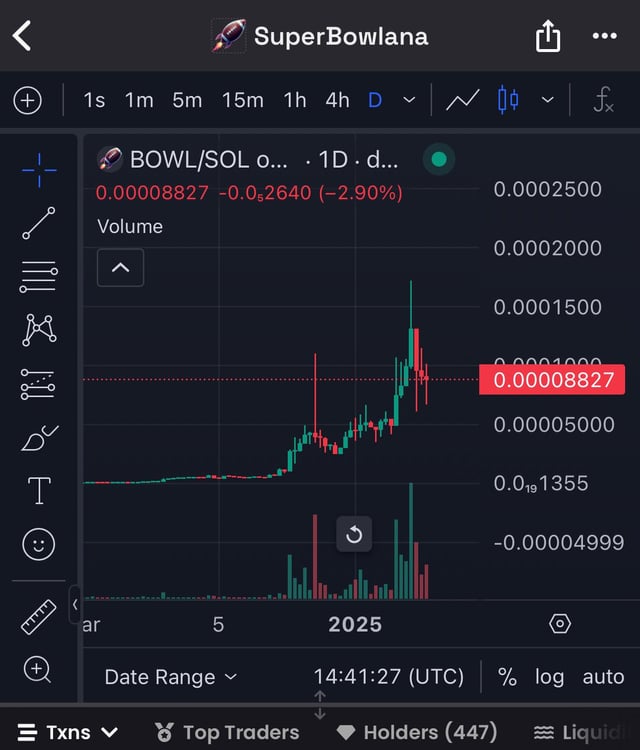640x750 pixels.
Task: Switch to the 1h interval
Action: tap(295, 100)
